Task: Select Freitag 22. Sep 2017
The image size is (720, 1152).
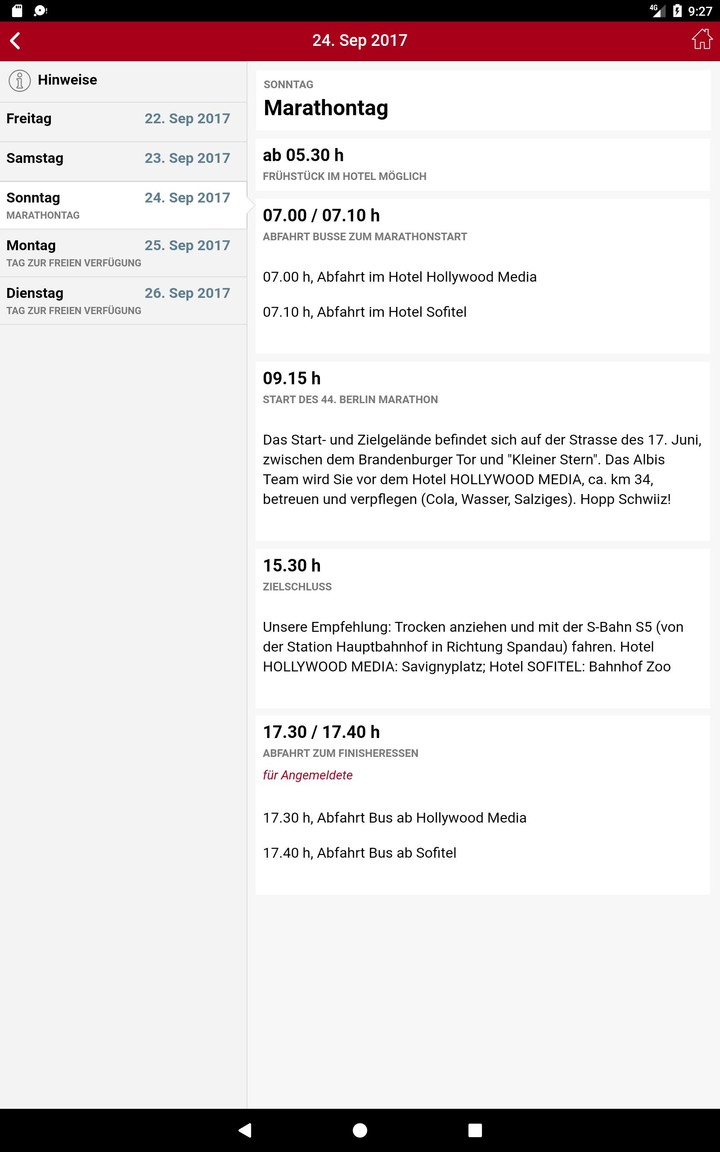Action: coord(123,119)
